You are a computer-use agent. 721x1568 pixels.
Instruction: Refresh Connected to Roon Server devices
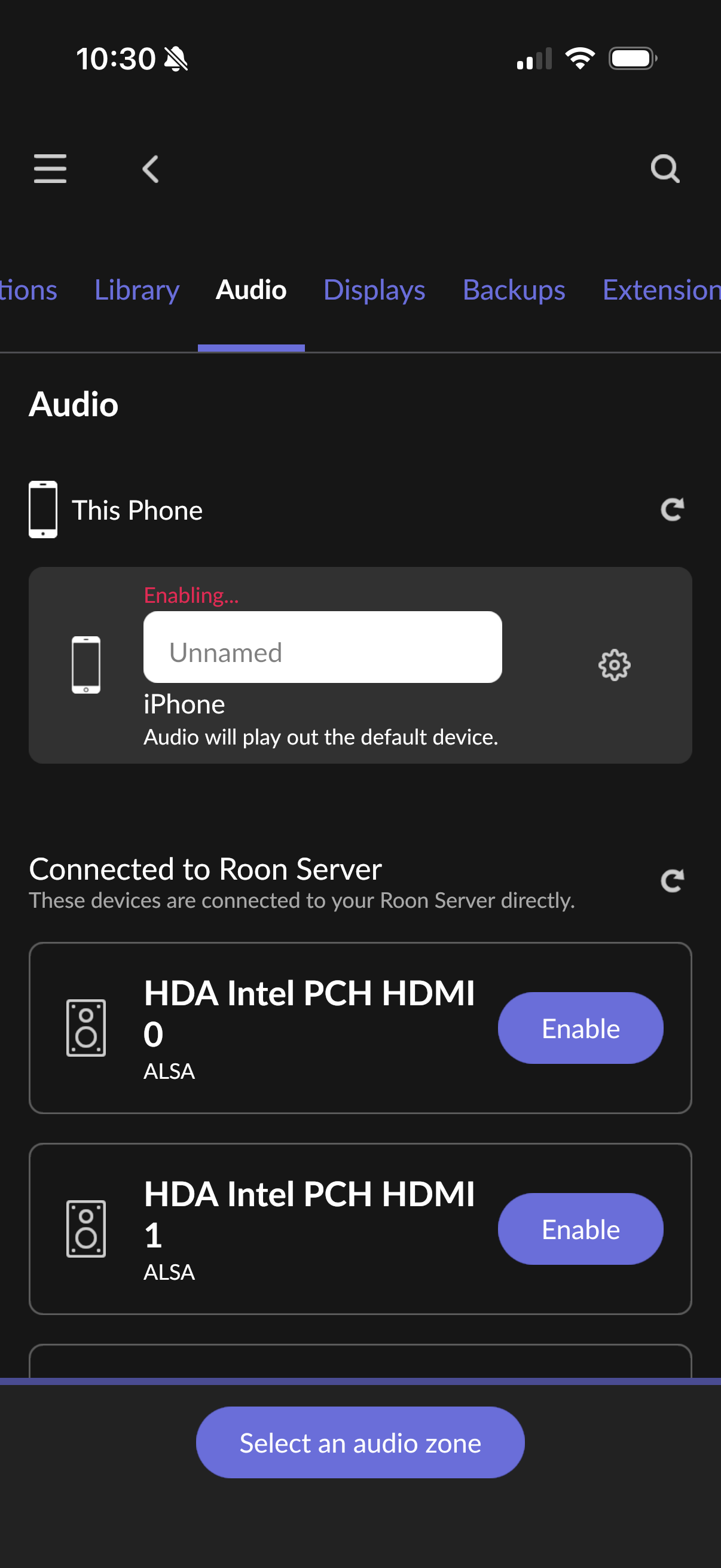pos(672,880)
